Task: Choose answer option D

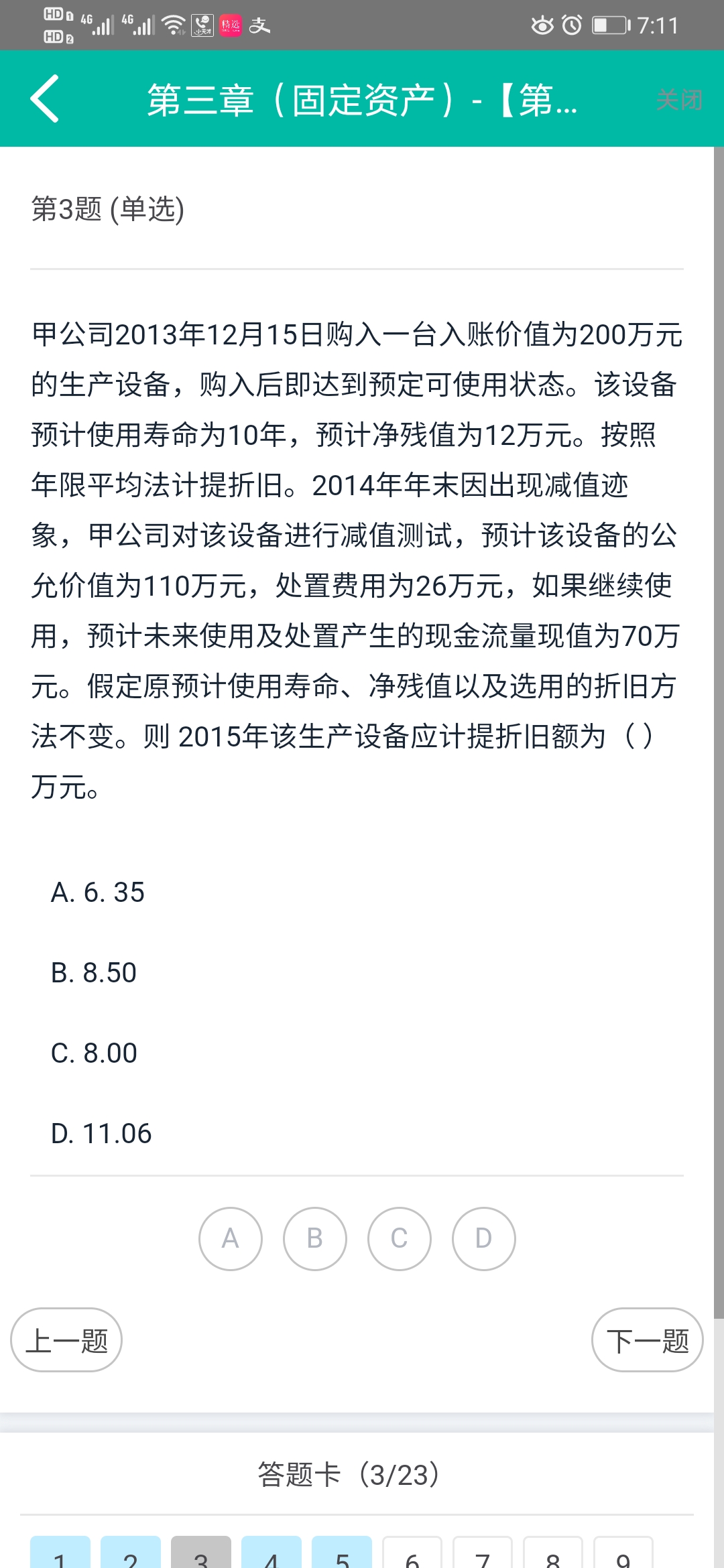Action: pyautogui.click(x=483, y=1238)
